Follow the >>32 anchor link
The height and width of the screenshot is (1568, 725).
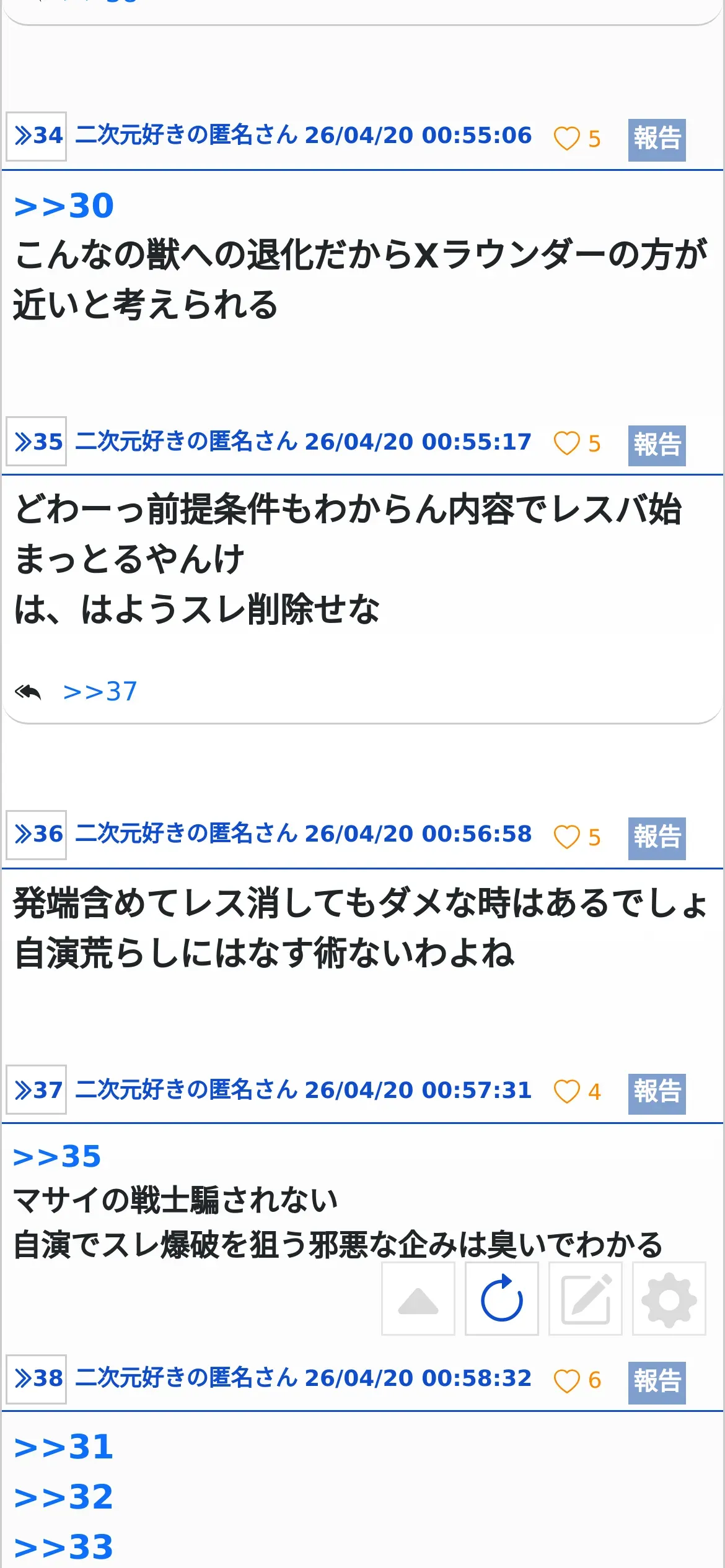tap(64, 1497)
